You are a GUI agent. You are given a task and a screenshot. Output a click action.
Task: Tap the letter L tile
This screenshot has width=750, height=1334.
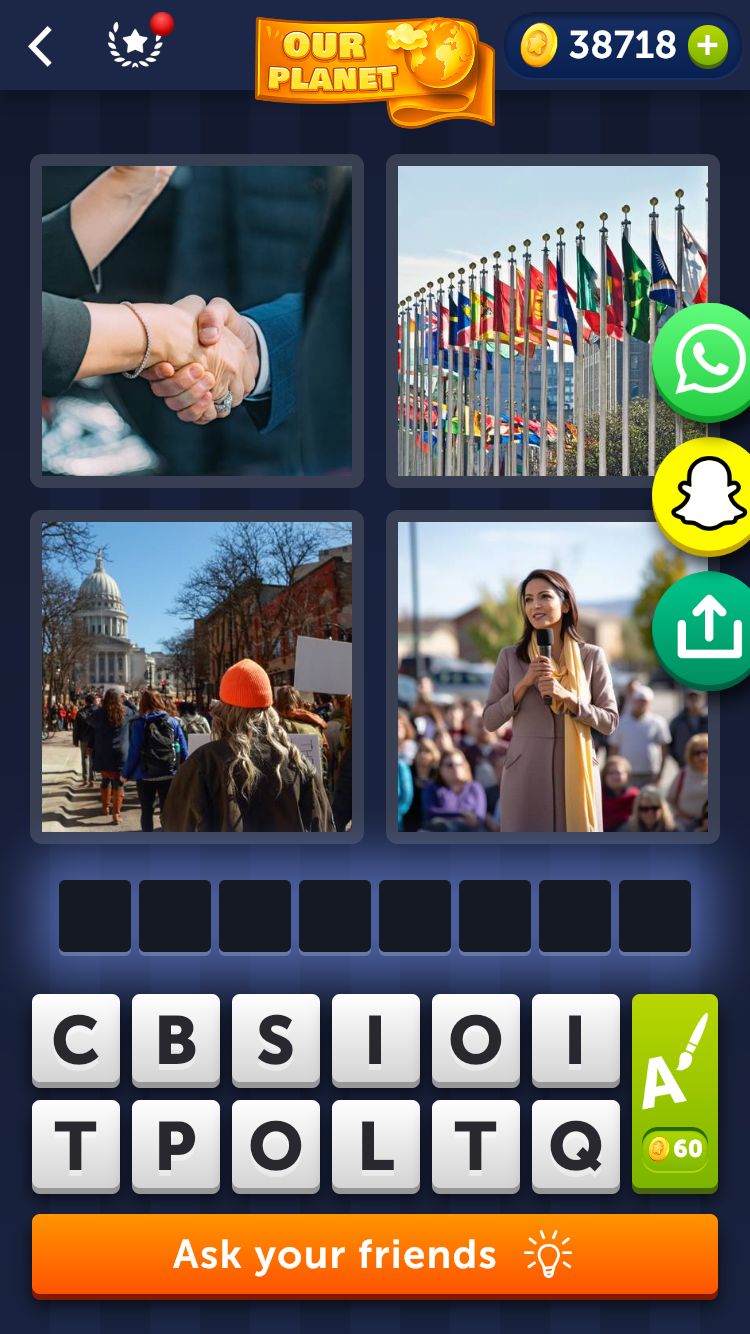(x=376, y=1146)
